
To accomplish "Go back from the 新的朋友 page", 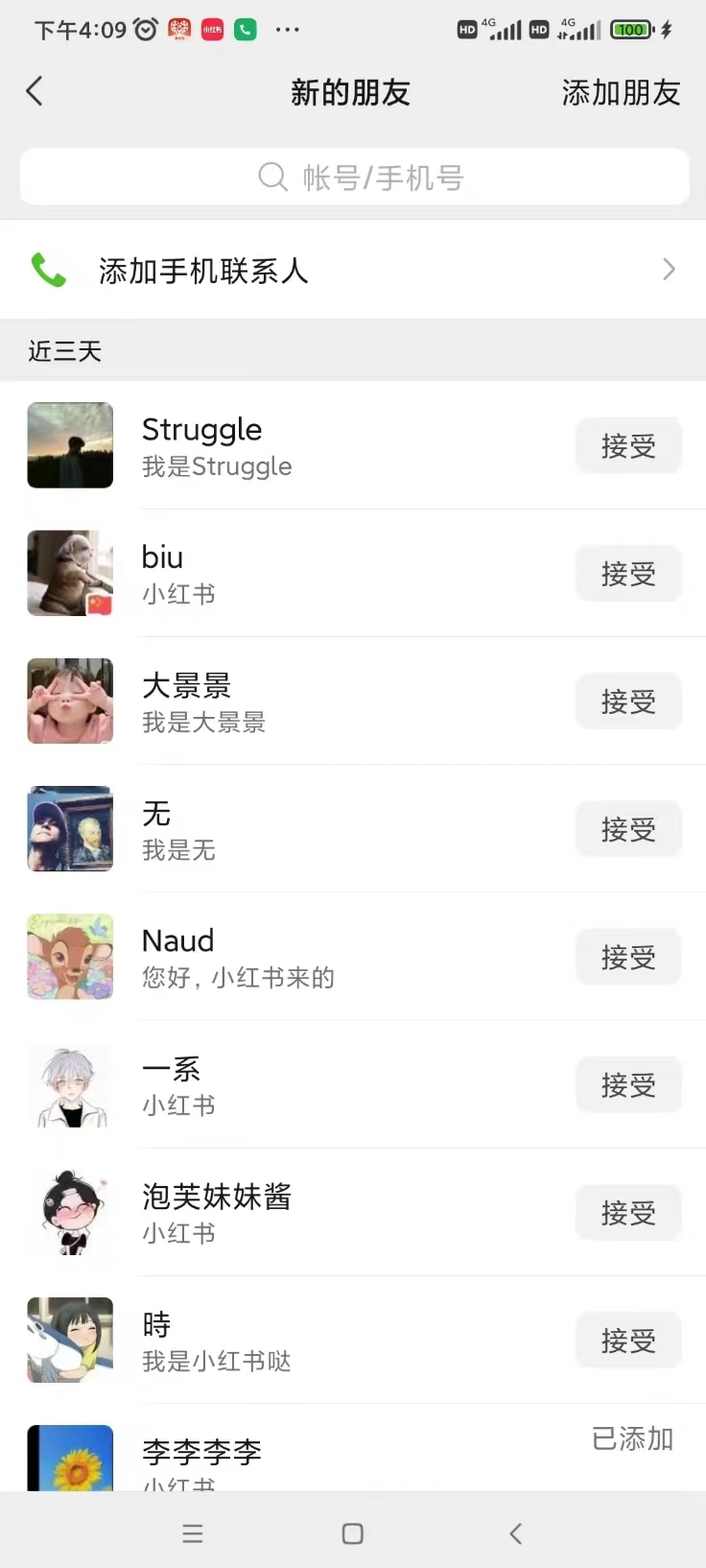I will tap(35, 92).
